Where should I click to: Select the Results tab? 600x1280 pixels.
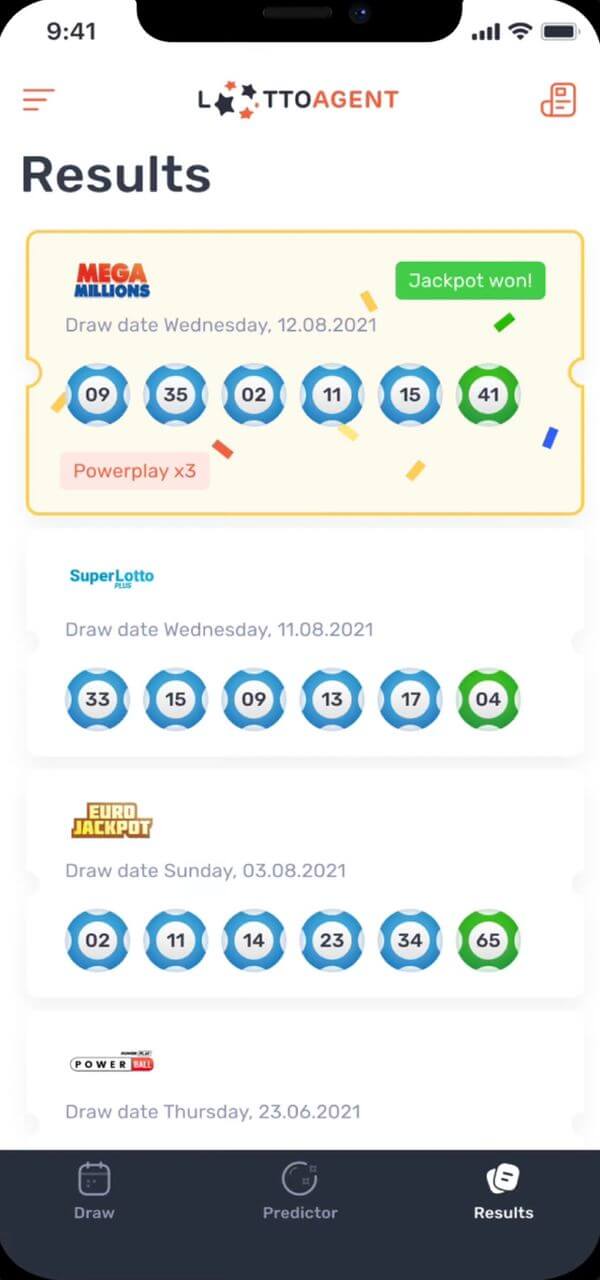(503, 1191)
